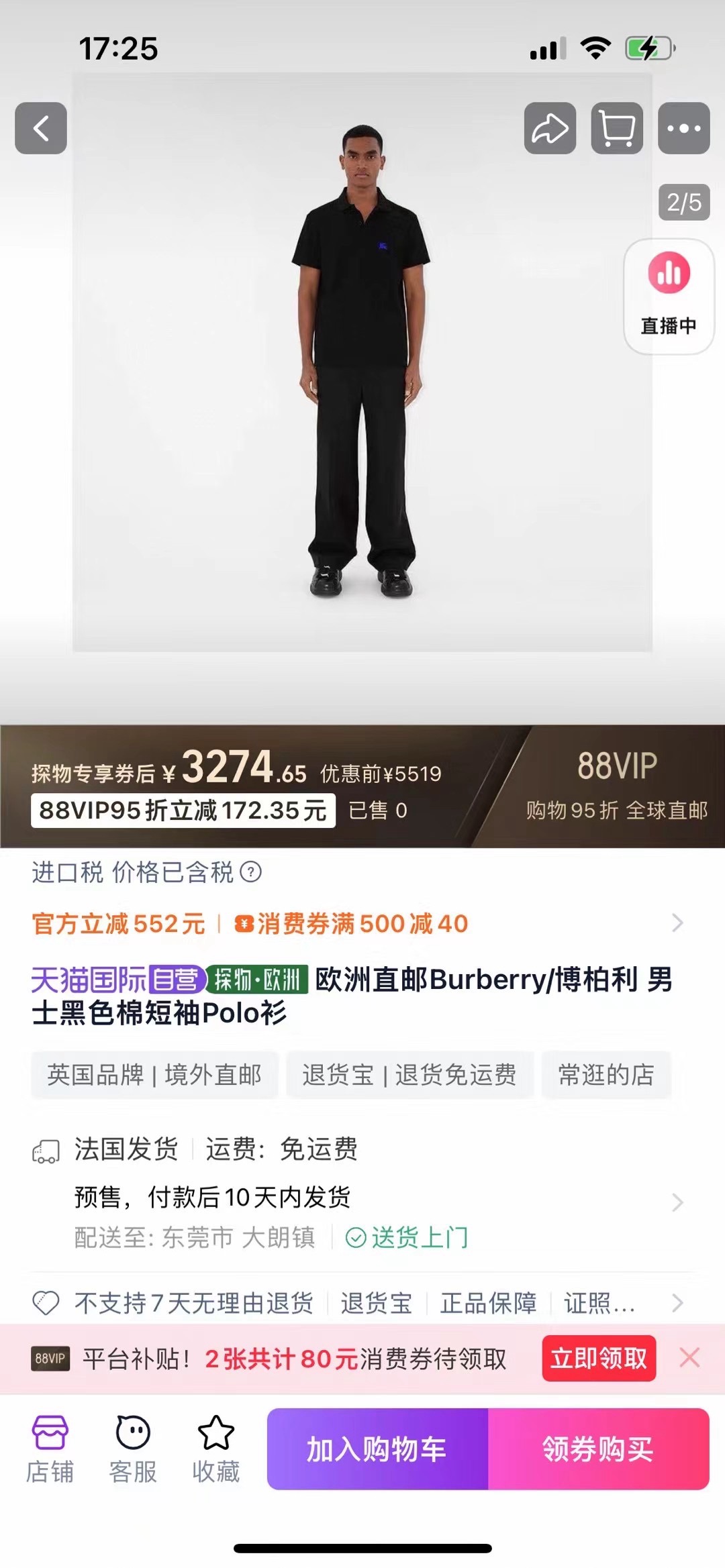This screenshot has width=725, height=1568.
Task: Dismiss the 平台补贴 coupon banner
Action: pos(689,1358)
